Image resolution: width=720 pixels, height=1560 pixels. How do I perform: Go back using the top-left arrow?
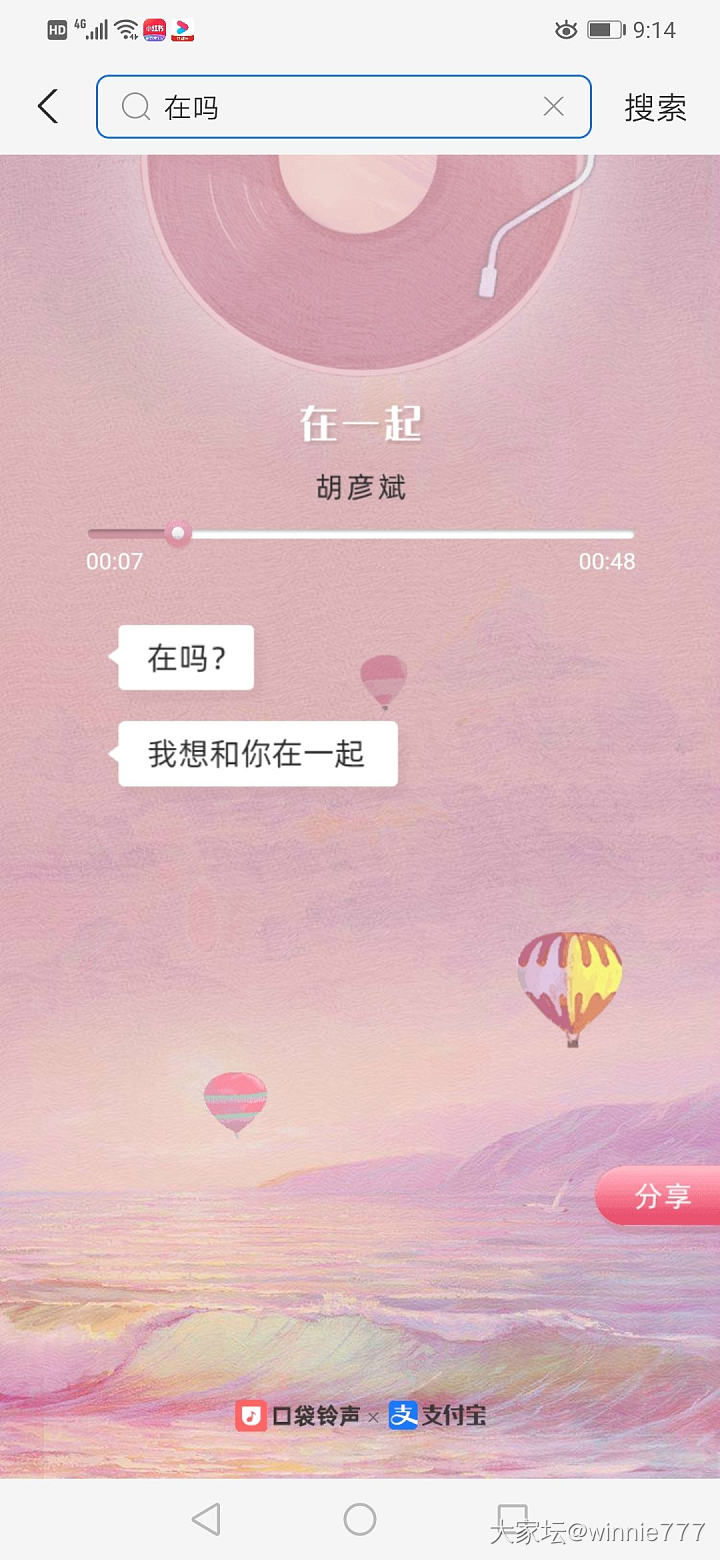click(x=48, y=107)
